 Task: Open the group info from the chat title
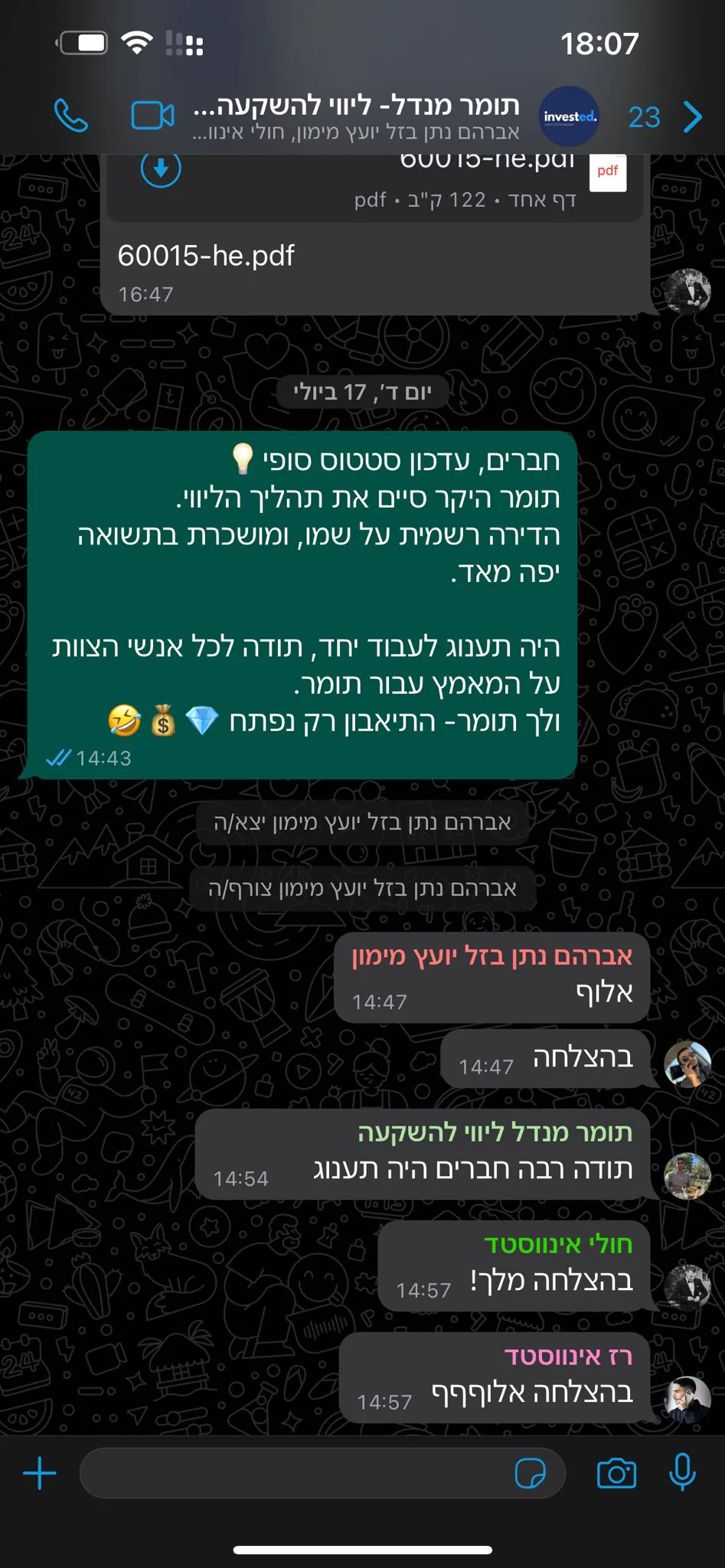(356, 116)
